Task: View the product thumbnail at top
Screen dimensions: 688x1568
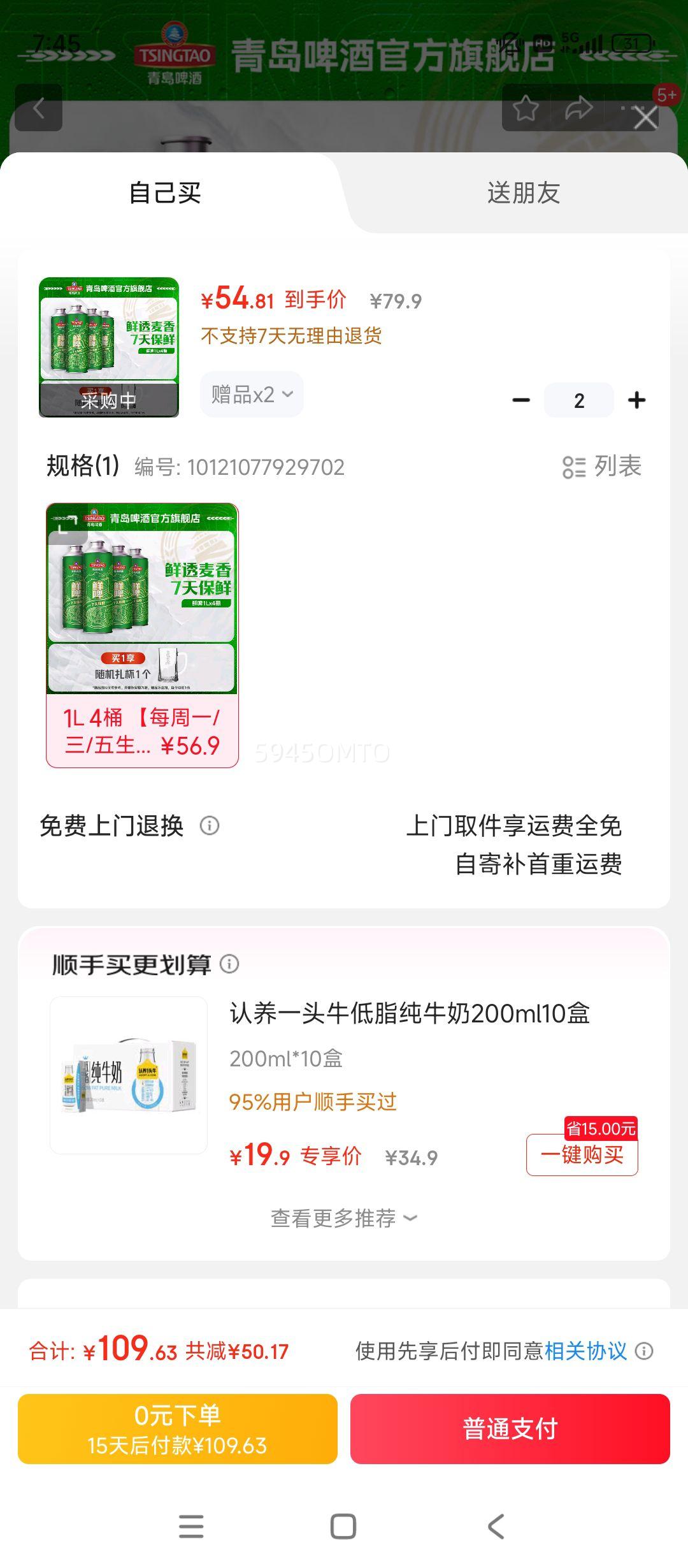Action: click(x=109, y=347)
